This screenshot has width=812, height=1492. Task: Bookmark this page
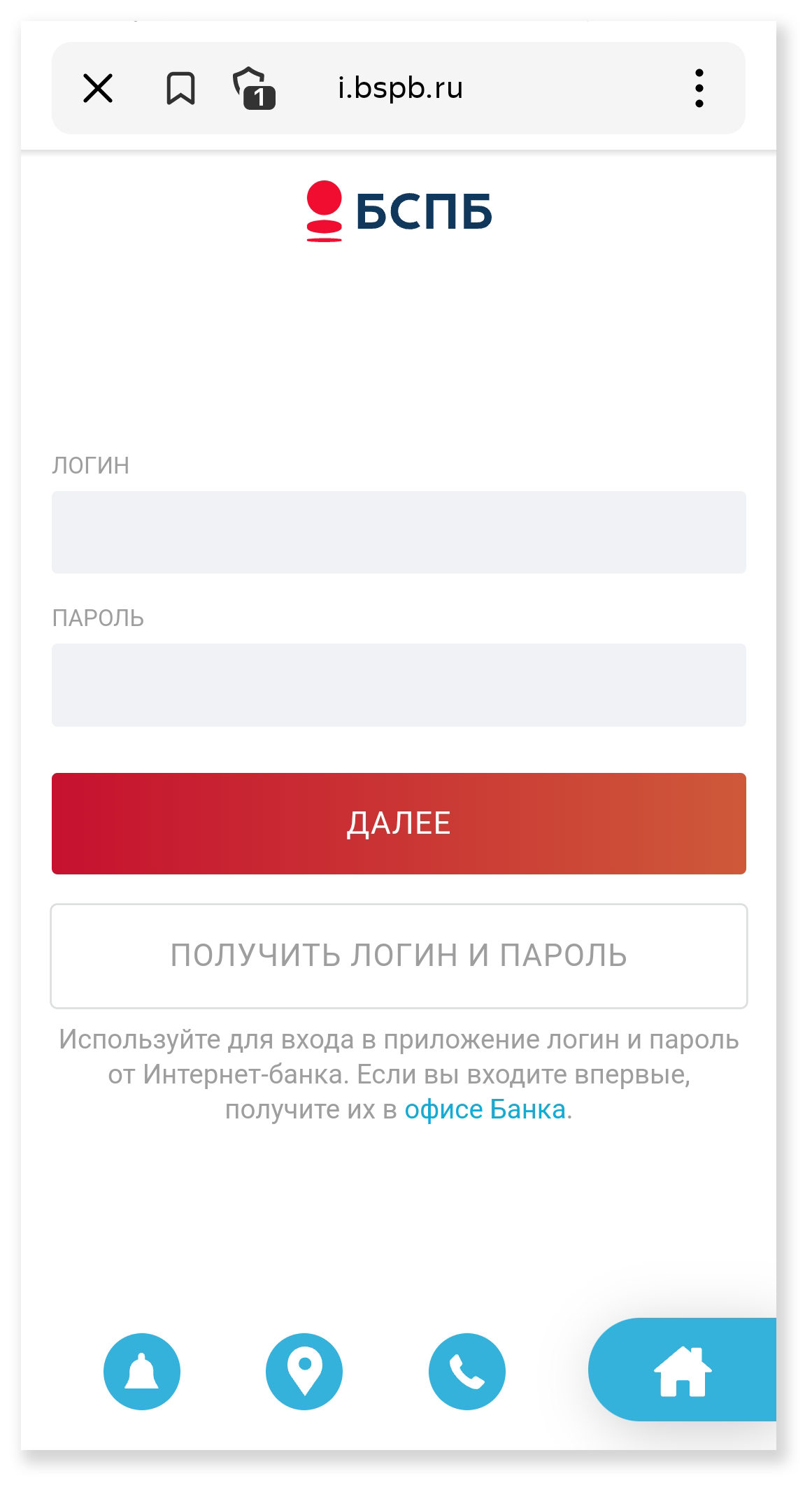[x=180, y=89]
